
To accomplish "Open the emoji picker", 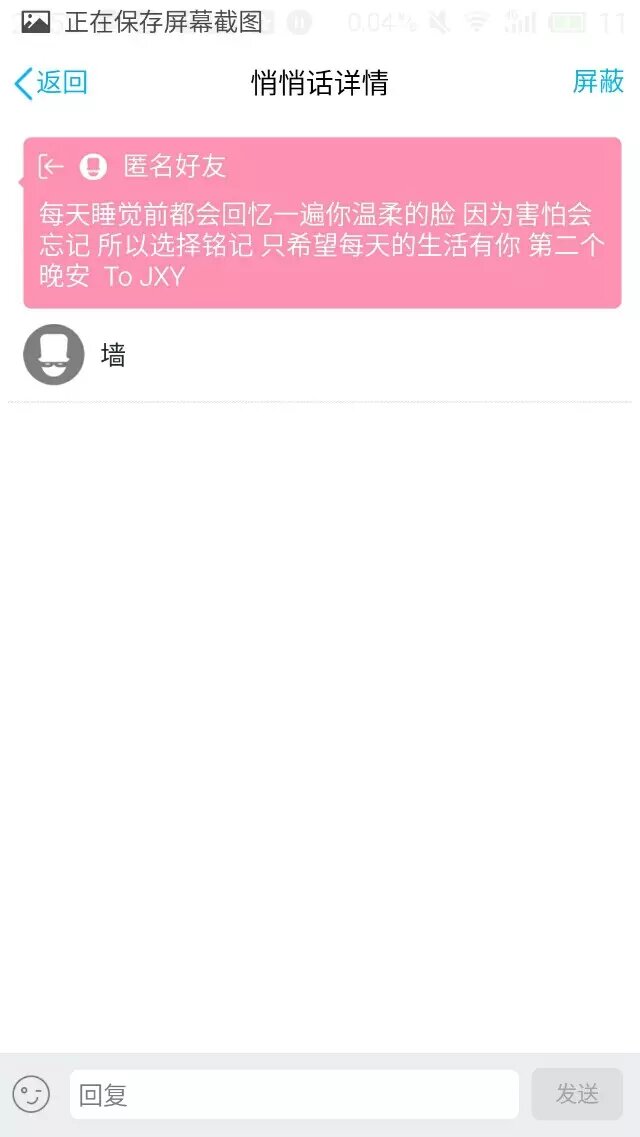I will pyautogui.click(x=31, y=1094).
